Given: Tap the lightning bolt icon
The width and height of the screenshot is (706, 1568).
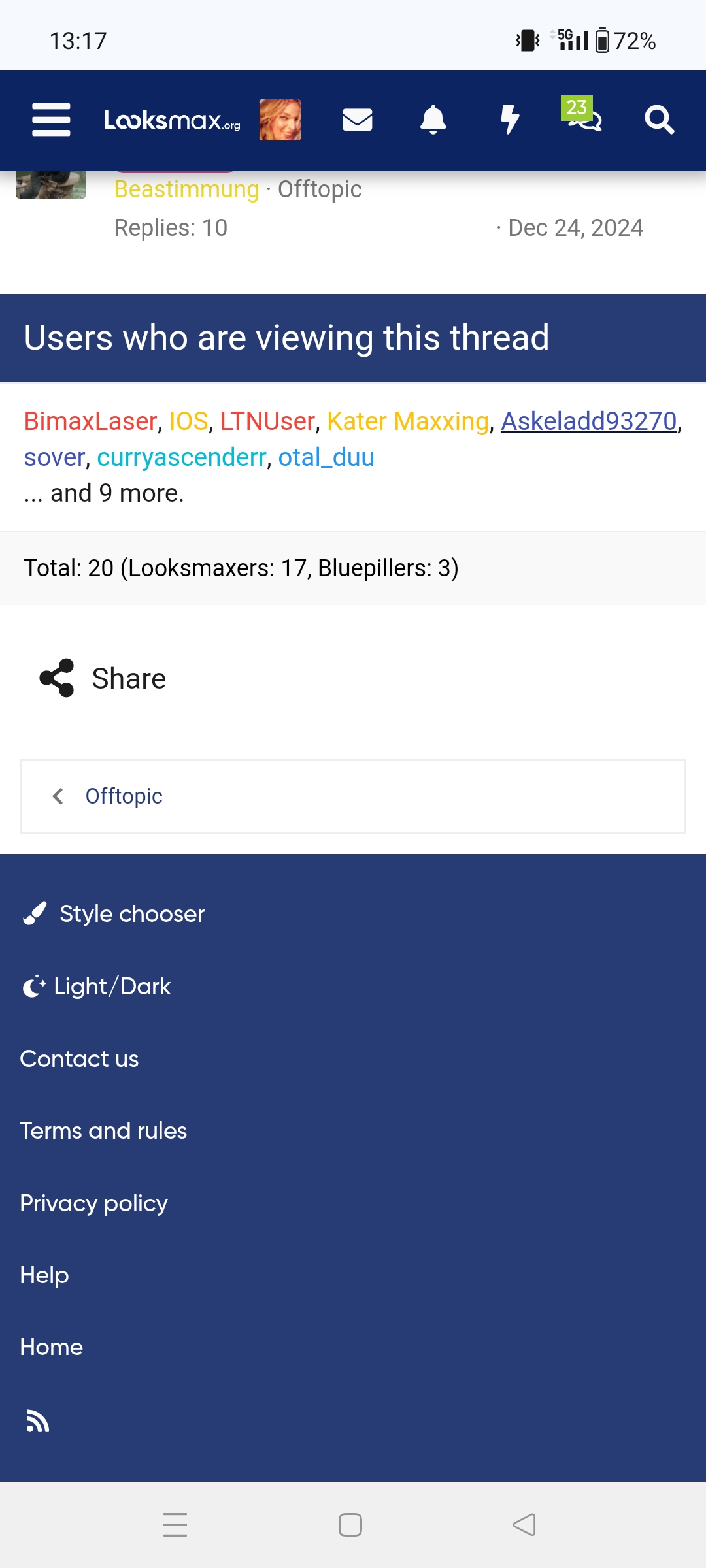Looking at the screenshot, I should click(509, 120).
